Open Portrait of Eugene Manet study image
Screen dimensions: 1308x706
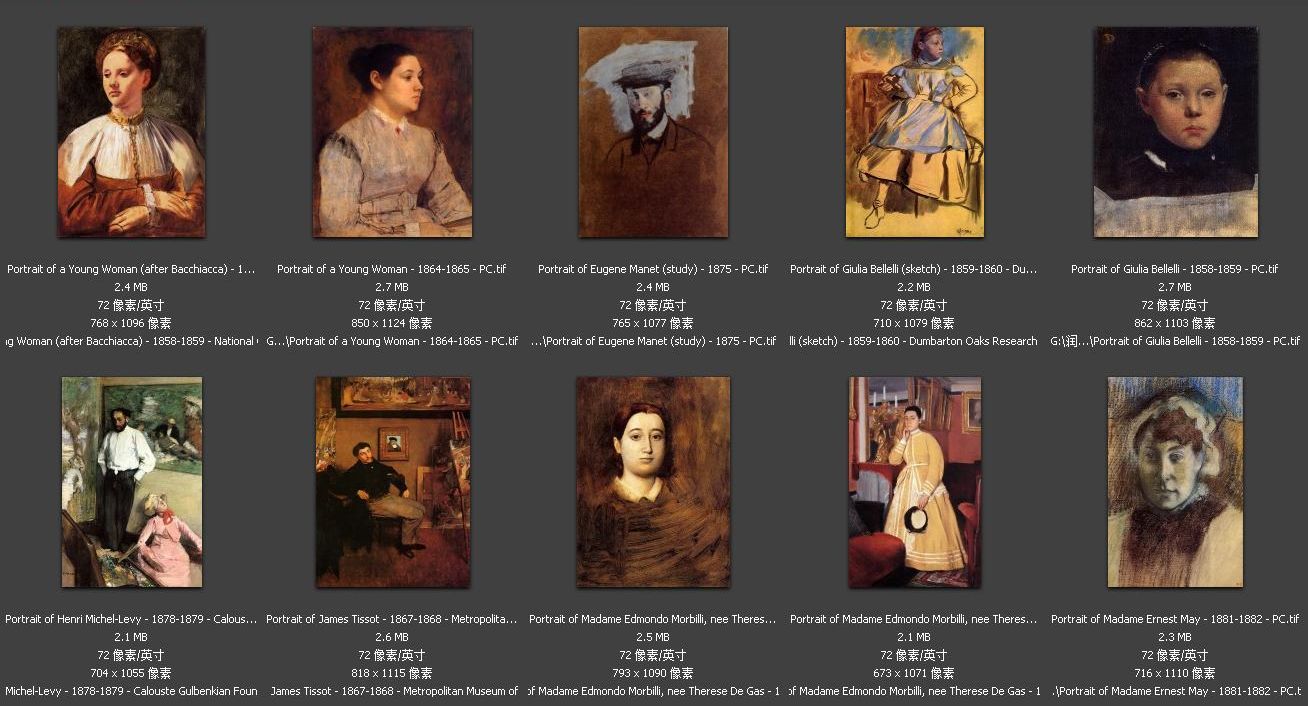pyautogui.click(x=653, y=132)
